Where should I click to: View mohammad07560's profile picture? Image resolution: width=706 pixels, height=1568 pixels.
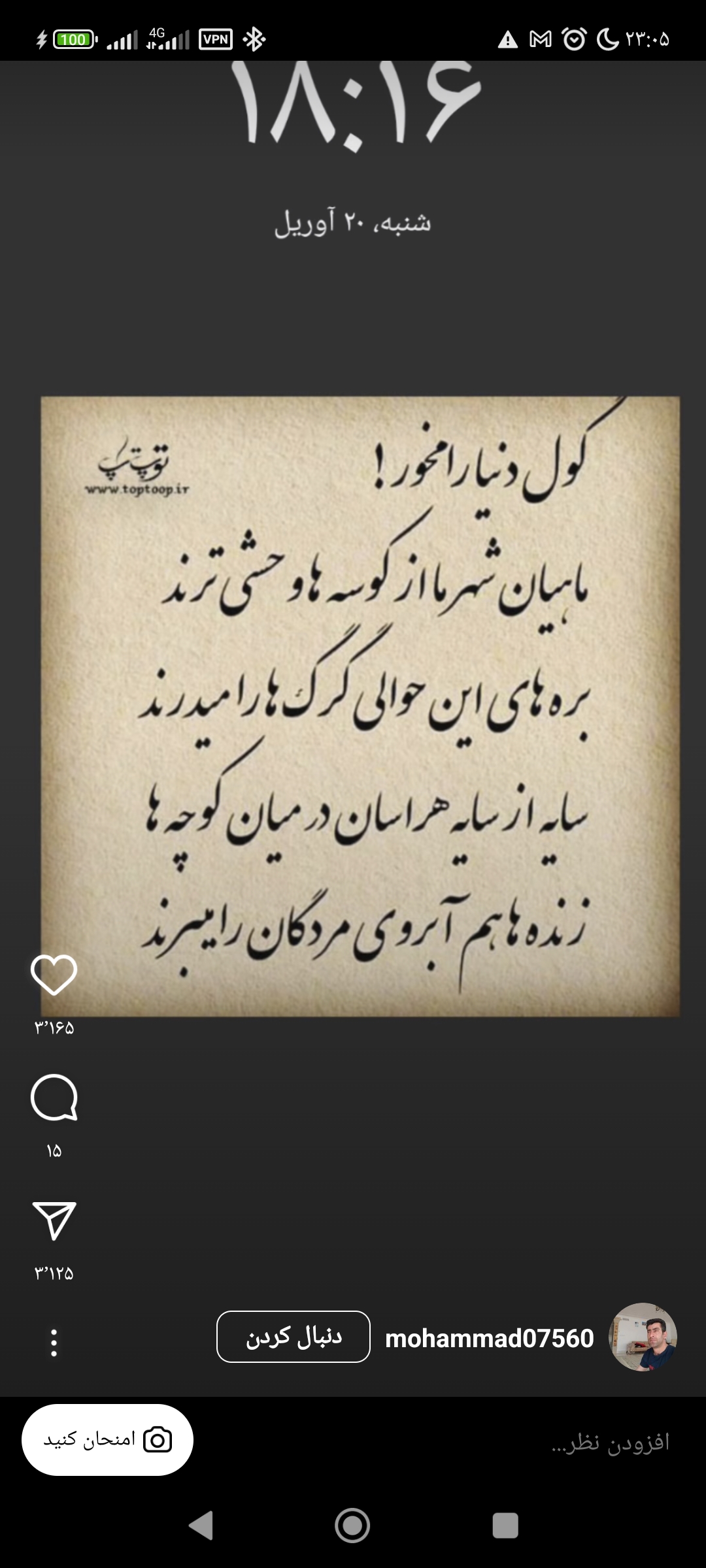(x=643, y=1337)
